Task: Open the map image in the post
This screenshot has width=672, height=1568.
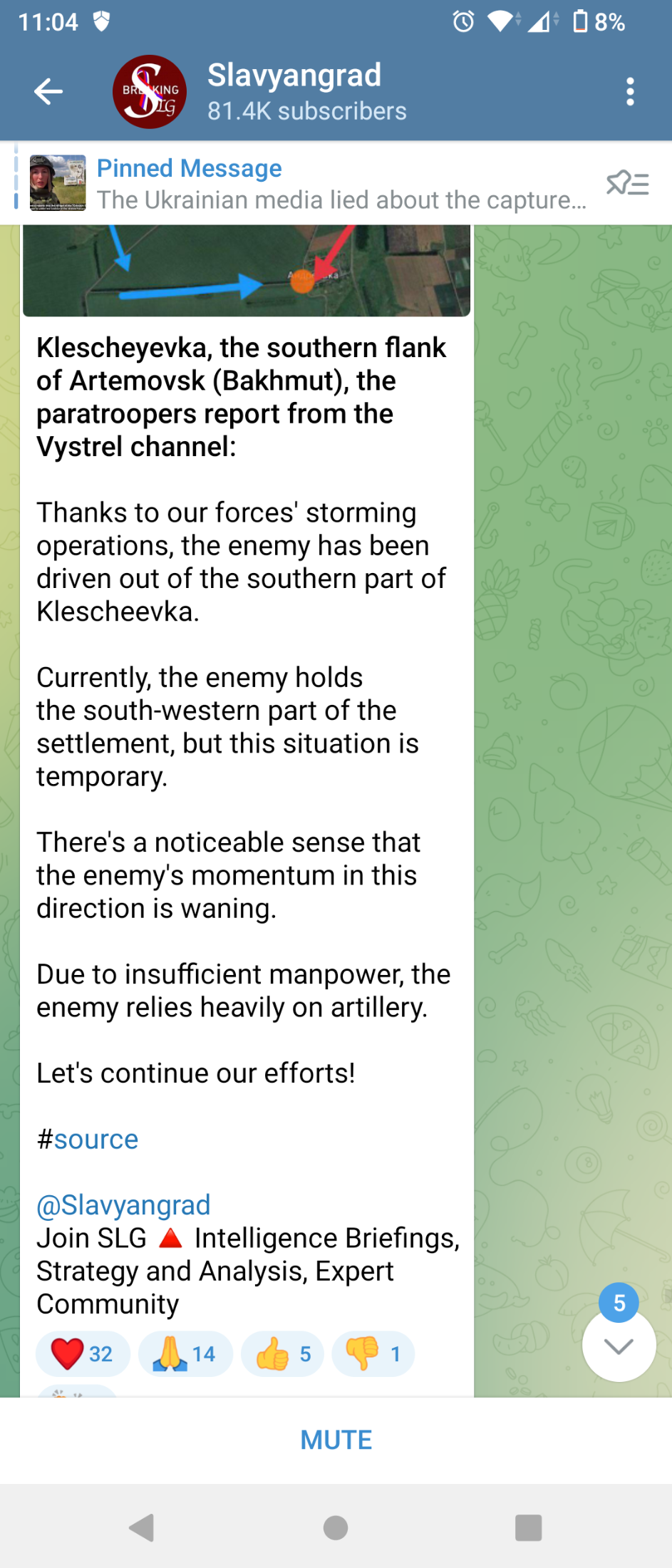Action: point(247,271)
